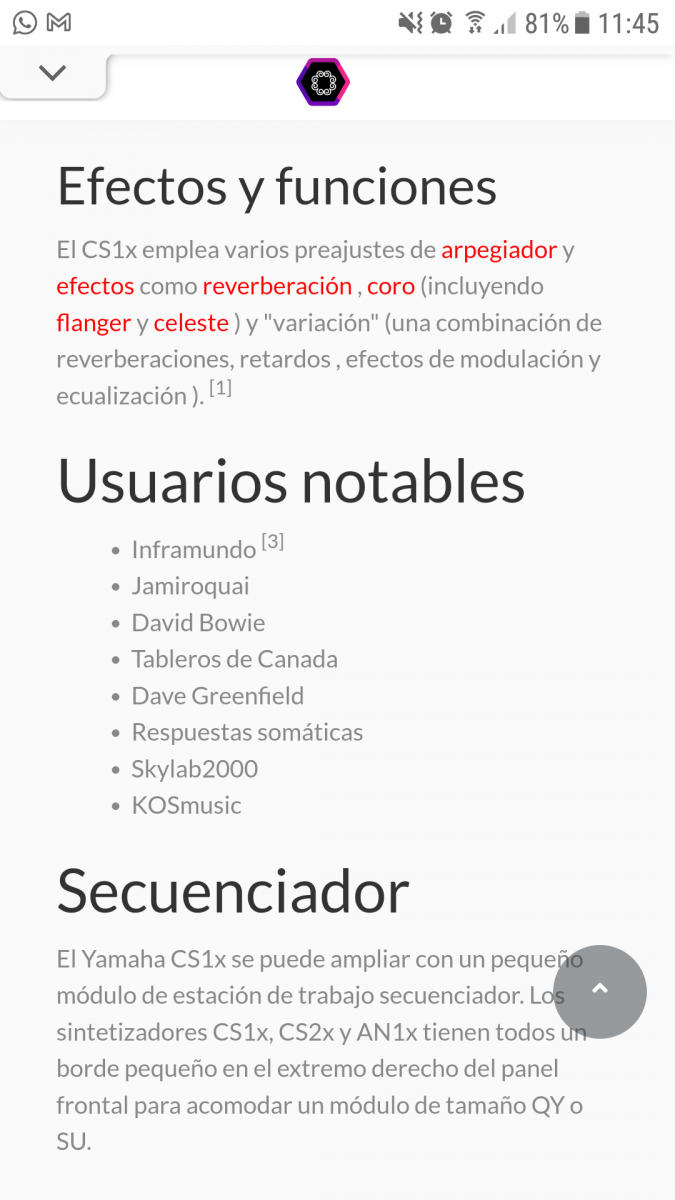
Task: Follow the flanger link
Action: click(x=93, y=324)
